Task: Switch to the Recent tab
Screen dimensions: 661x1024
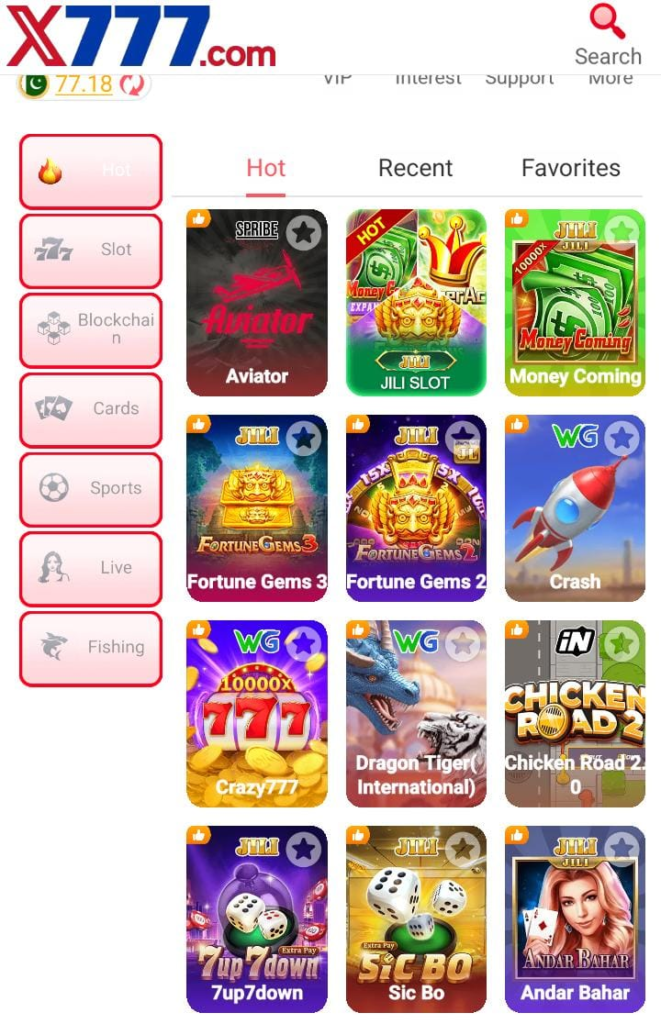Action: 415,168
